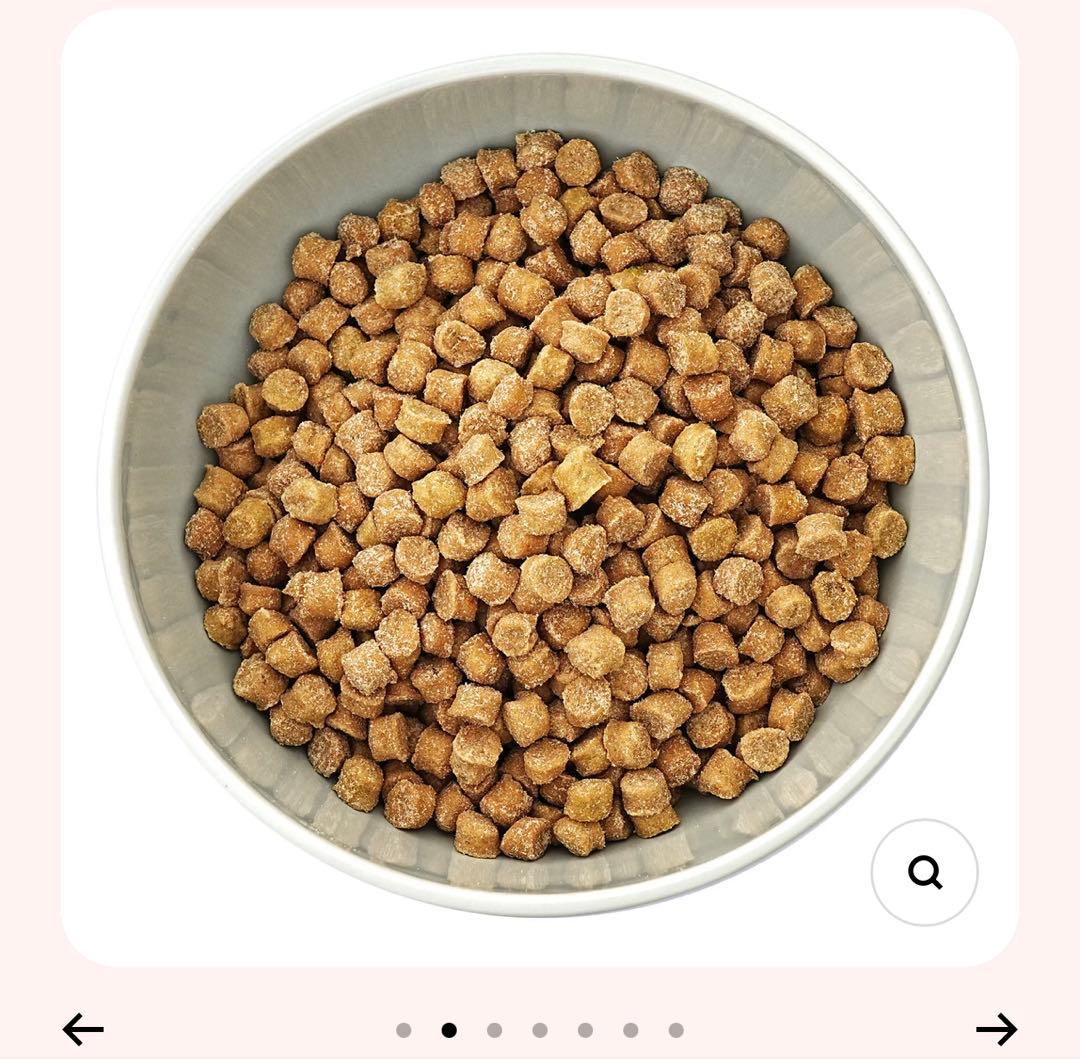
Task: Select the last carousel page dot
Action: tap(676, 1030)
